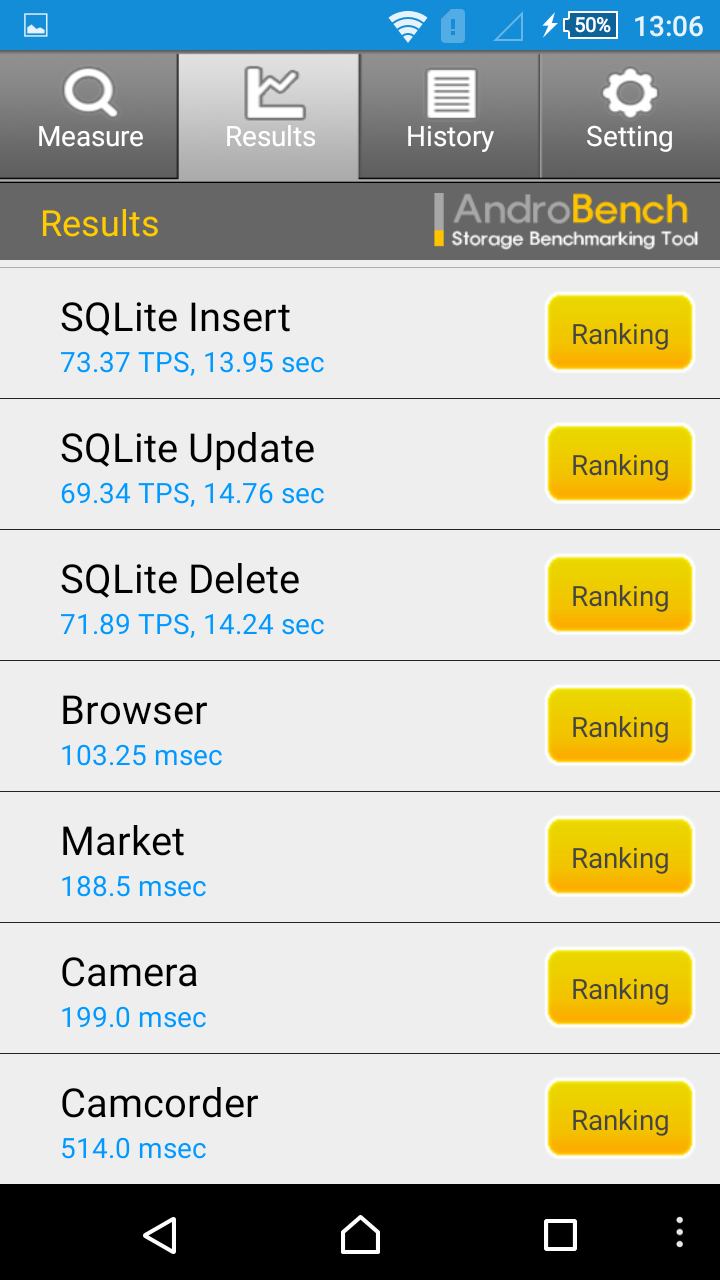The image size is (720, 1280).
Task: Go to the Setting tab
Action: (x=630, y=116)
